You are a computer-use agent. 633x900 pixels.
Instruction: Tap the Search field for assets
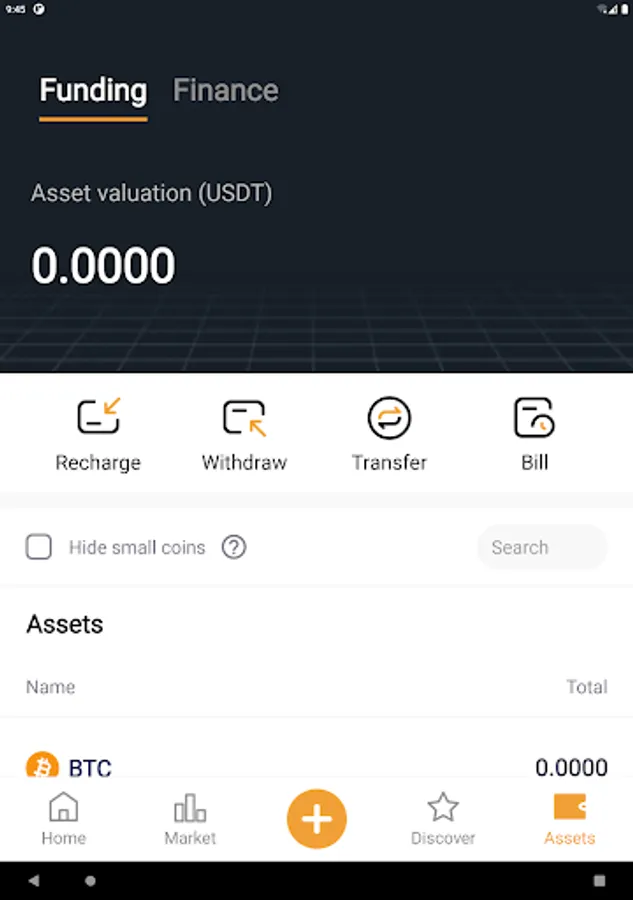click(541, 547)
